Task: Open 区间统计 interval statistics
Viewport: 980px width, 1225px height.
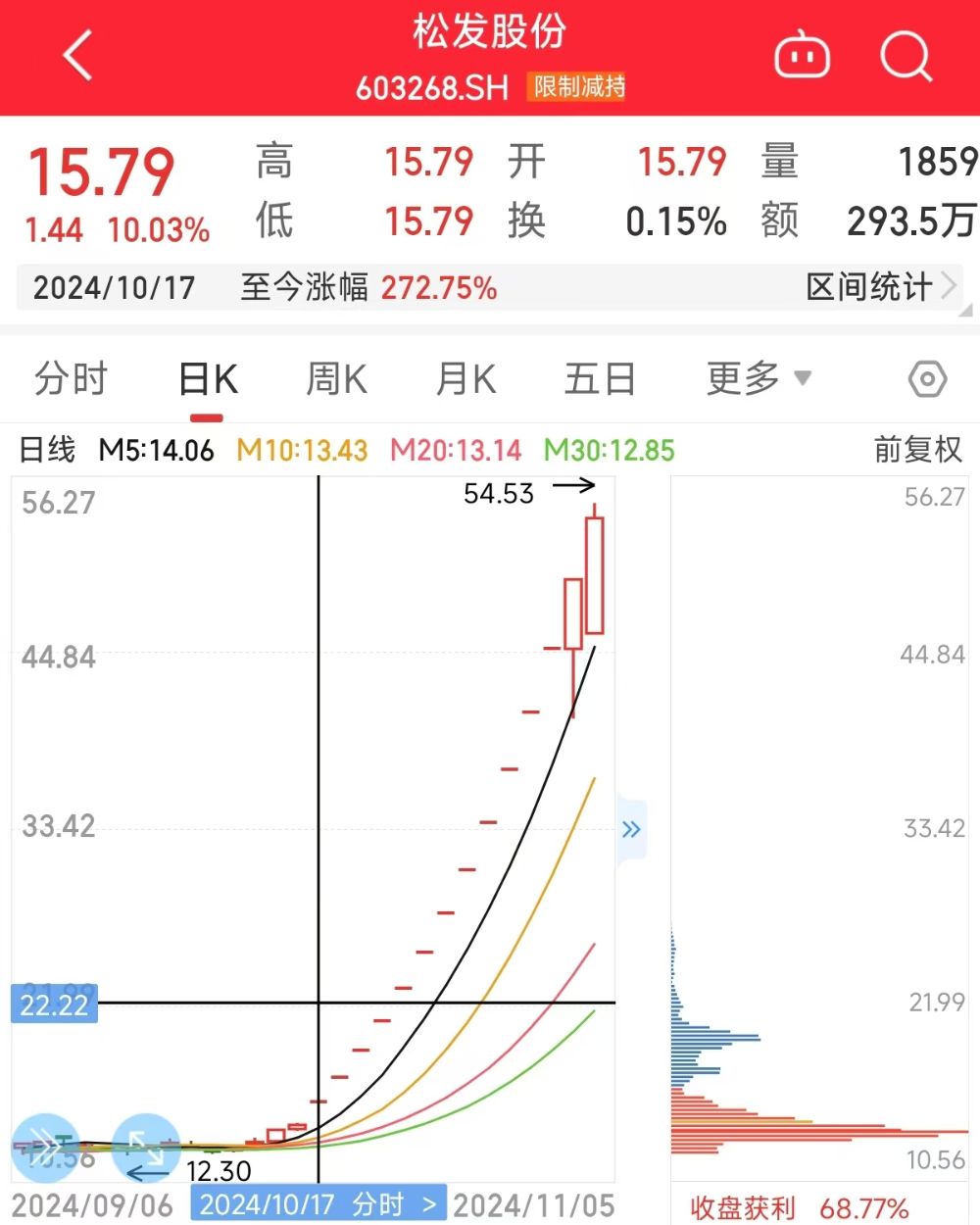Action: tap(879, 287)
